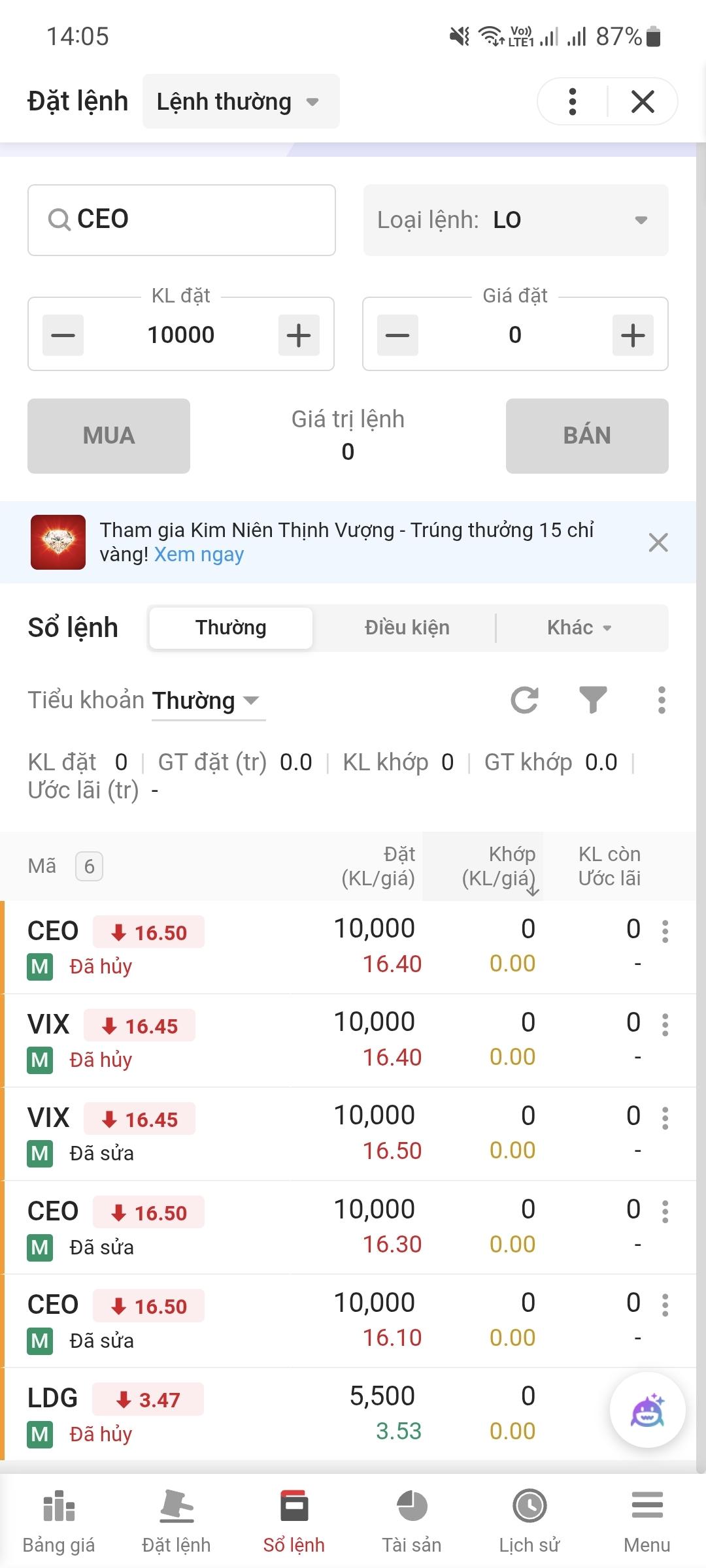Change the Tiểu khoản Thường sub-account
706x1568 pixels.
(x=206, y=700)
